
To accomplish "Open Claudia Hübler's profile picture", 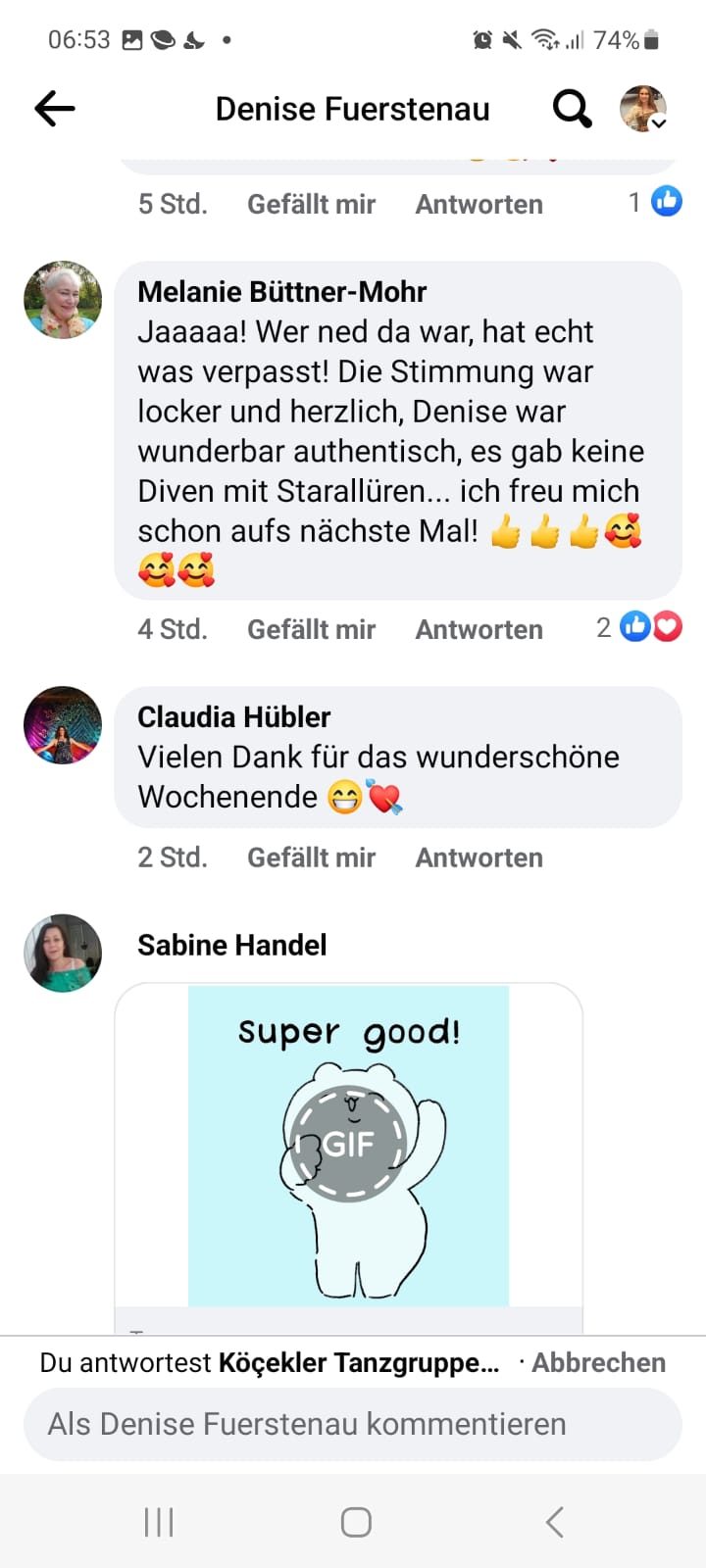I will pos(63,725).
